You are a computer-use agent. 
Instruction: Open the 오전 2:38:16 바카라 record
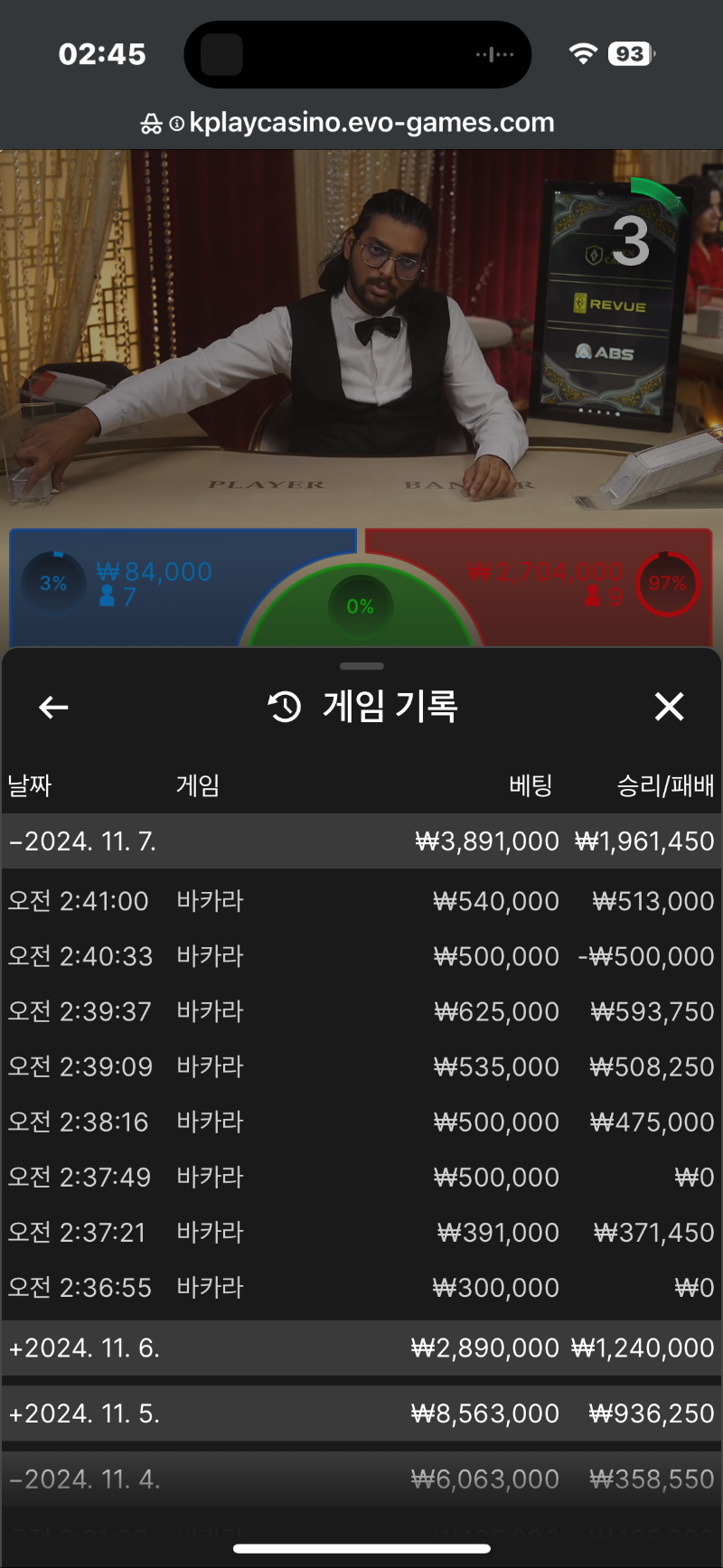[361, 1122]
